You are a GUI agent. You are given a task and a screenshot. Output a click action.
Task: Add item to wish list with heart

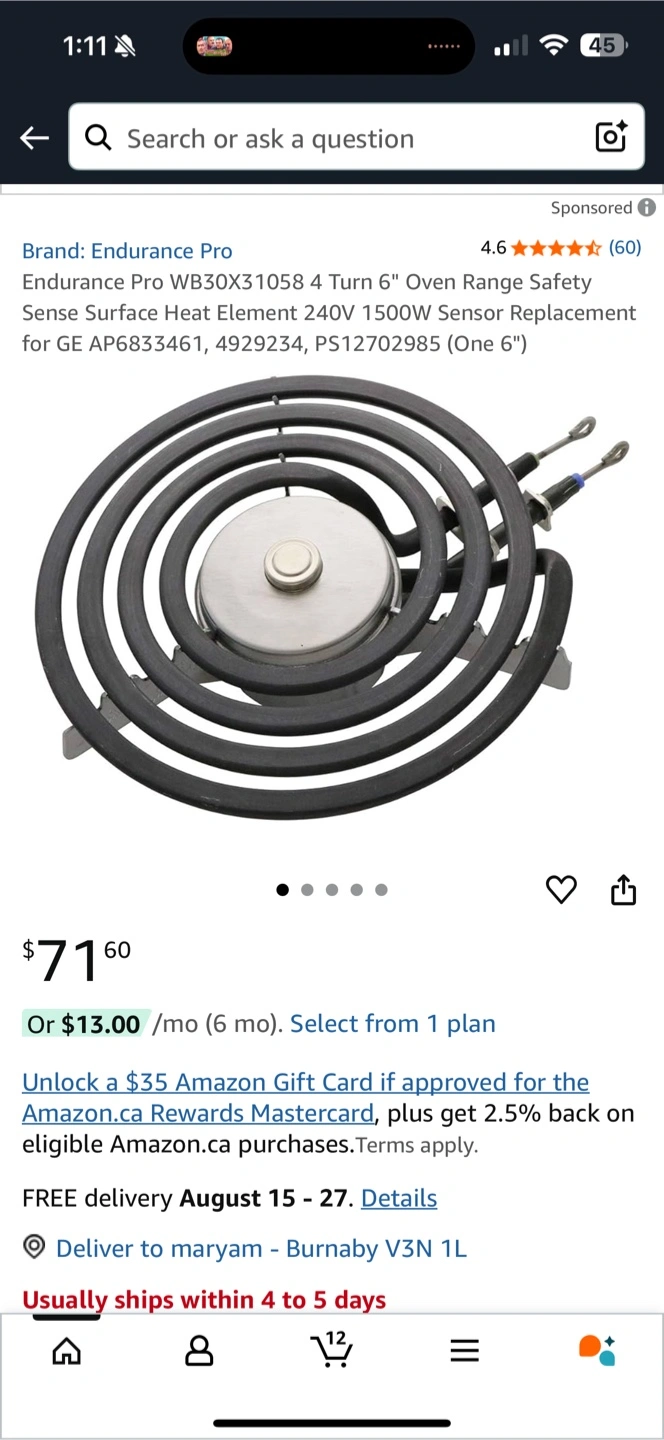(x=561, y=889)
